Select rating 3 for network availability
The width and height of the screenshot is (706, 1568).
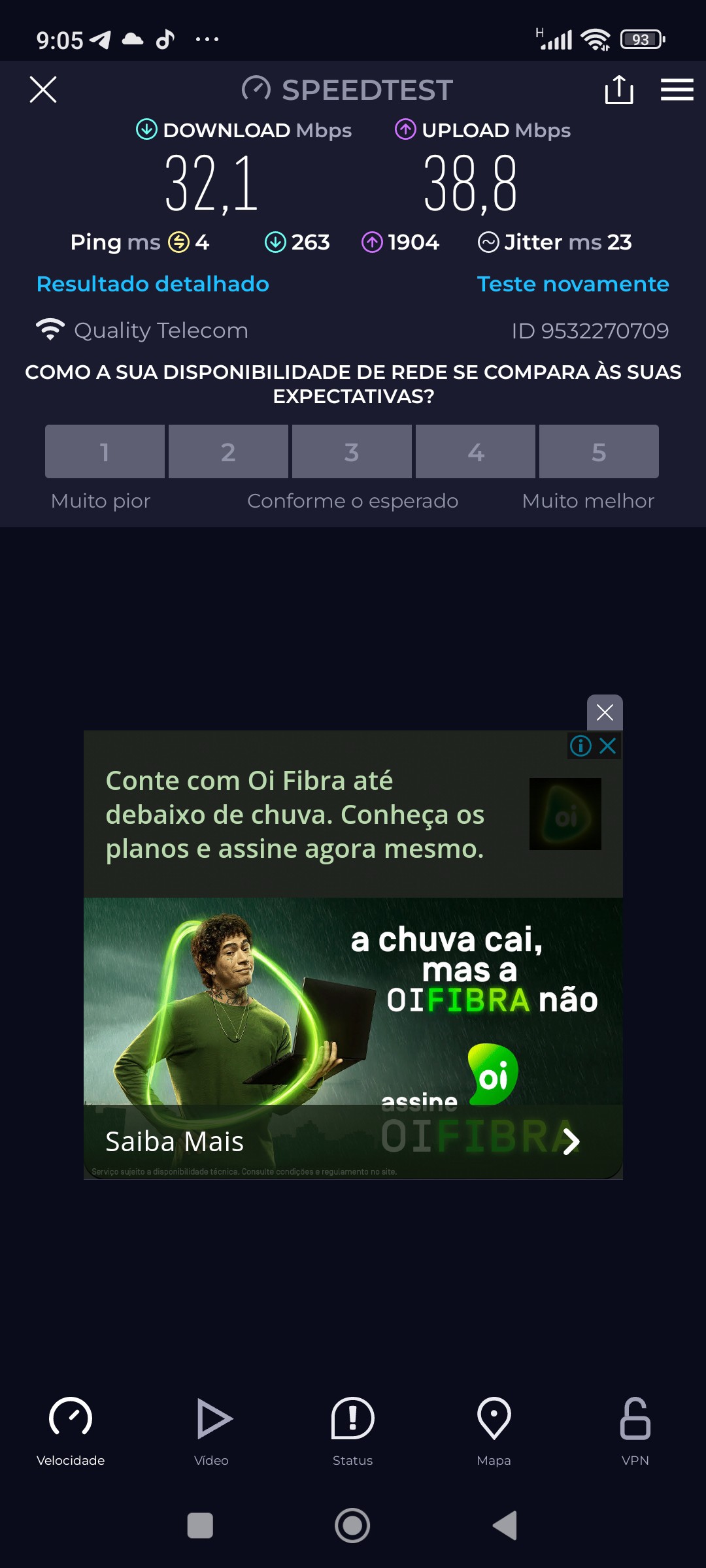(x=352, y=451)
